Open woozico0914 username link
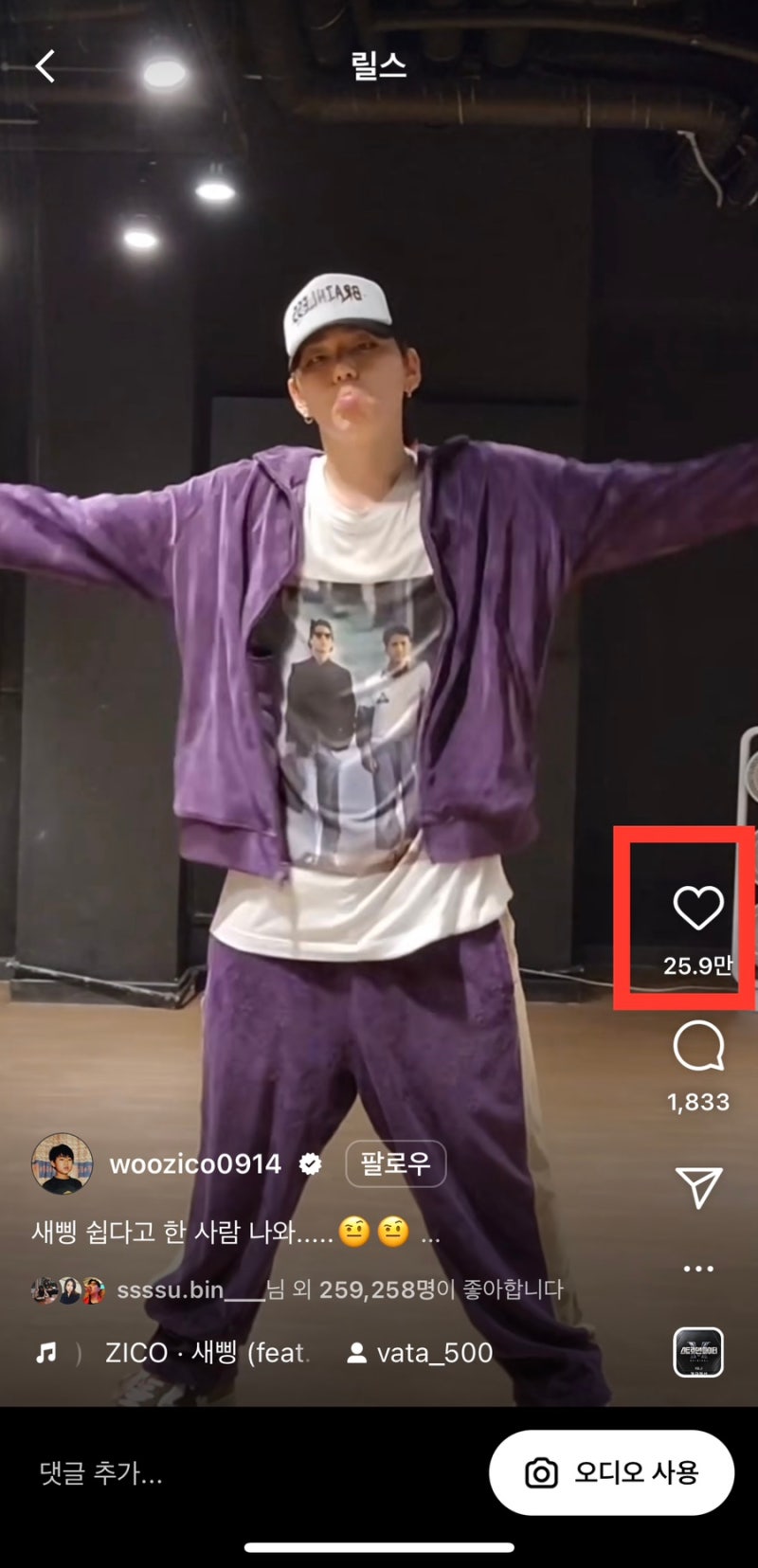758x1568 pixels. (195, 1163)
